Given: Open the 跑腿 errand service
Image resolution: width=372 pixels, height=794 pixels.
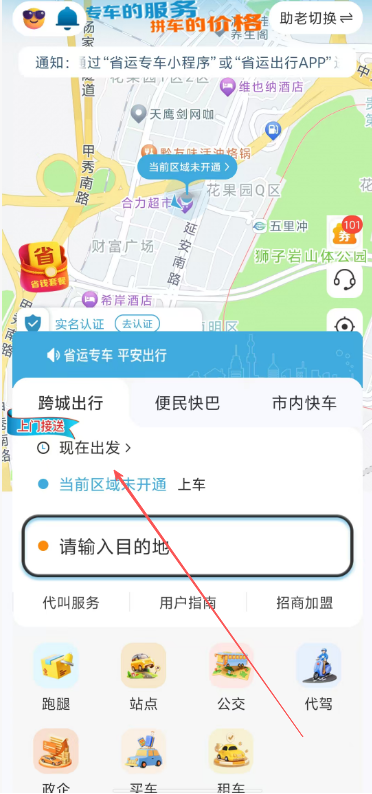Looking at the screenshot, I should point(56,677).
